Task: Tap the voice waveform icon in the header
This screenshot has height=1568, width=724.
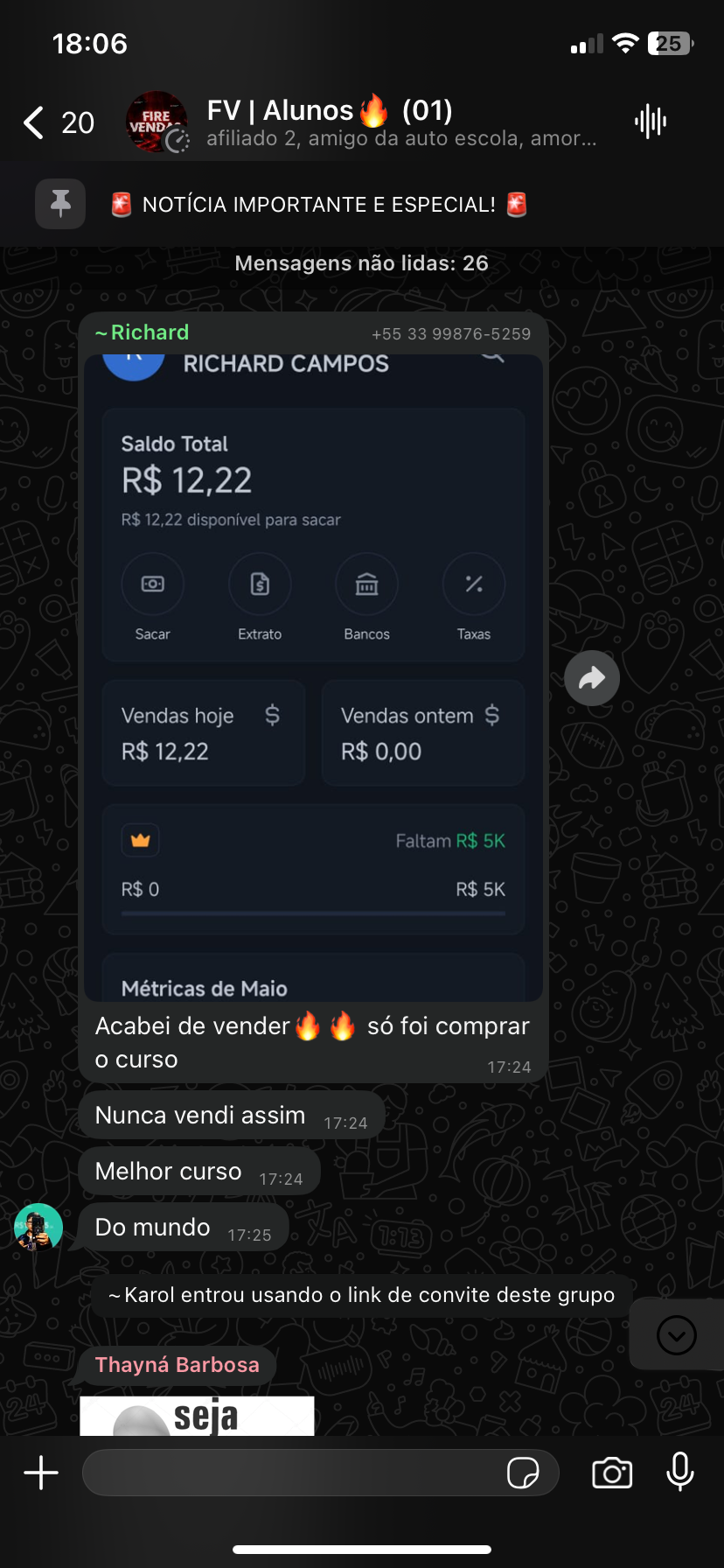Action: 649,122
